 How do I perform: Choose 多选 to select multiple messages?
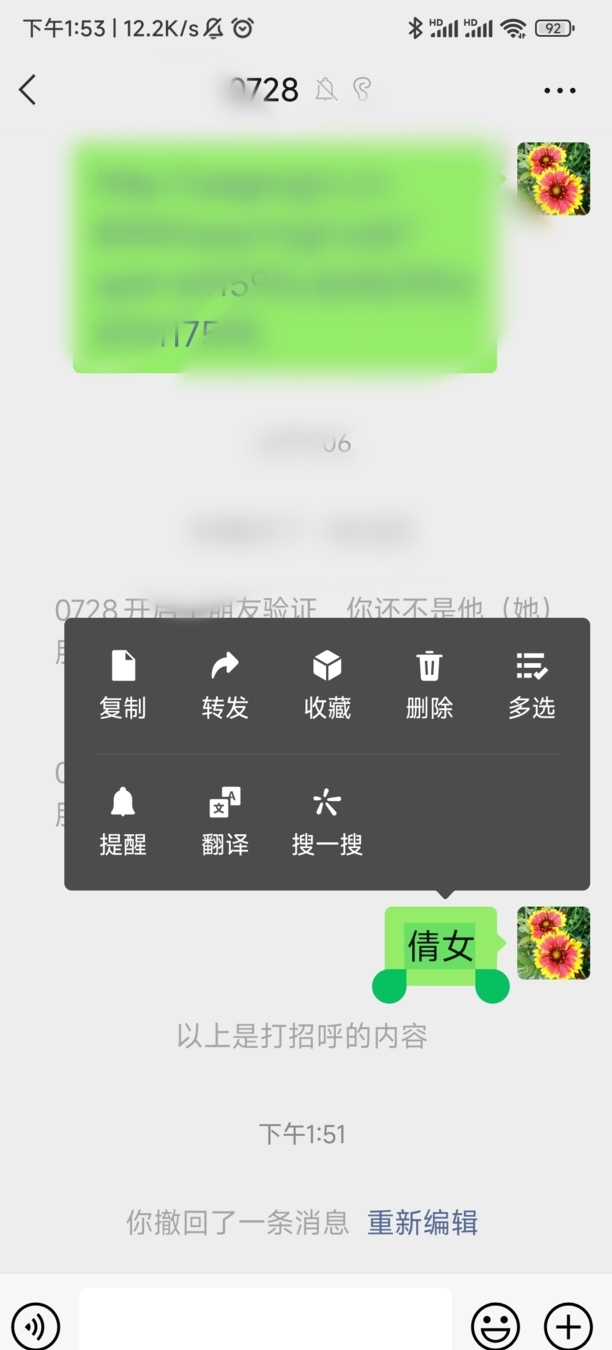pyautogui.click(x=531, y=685)
